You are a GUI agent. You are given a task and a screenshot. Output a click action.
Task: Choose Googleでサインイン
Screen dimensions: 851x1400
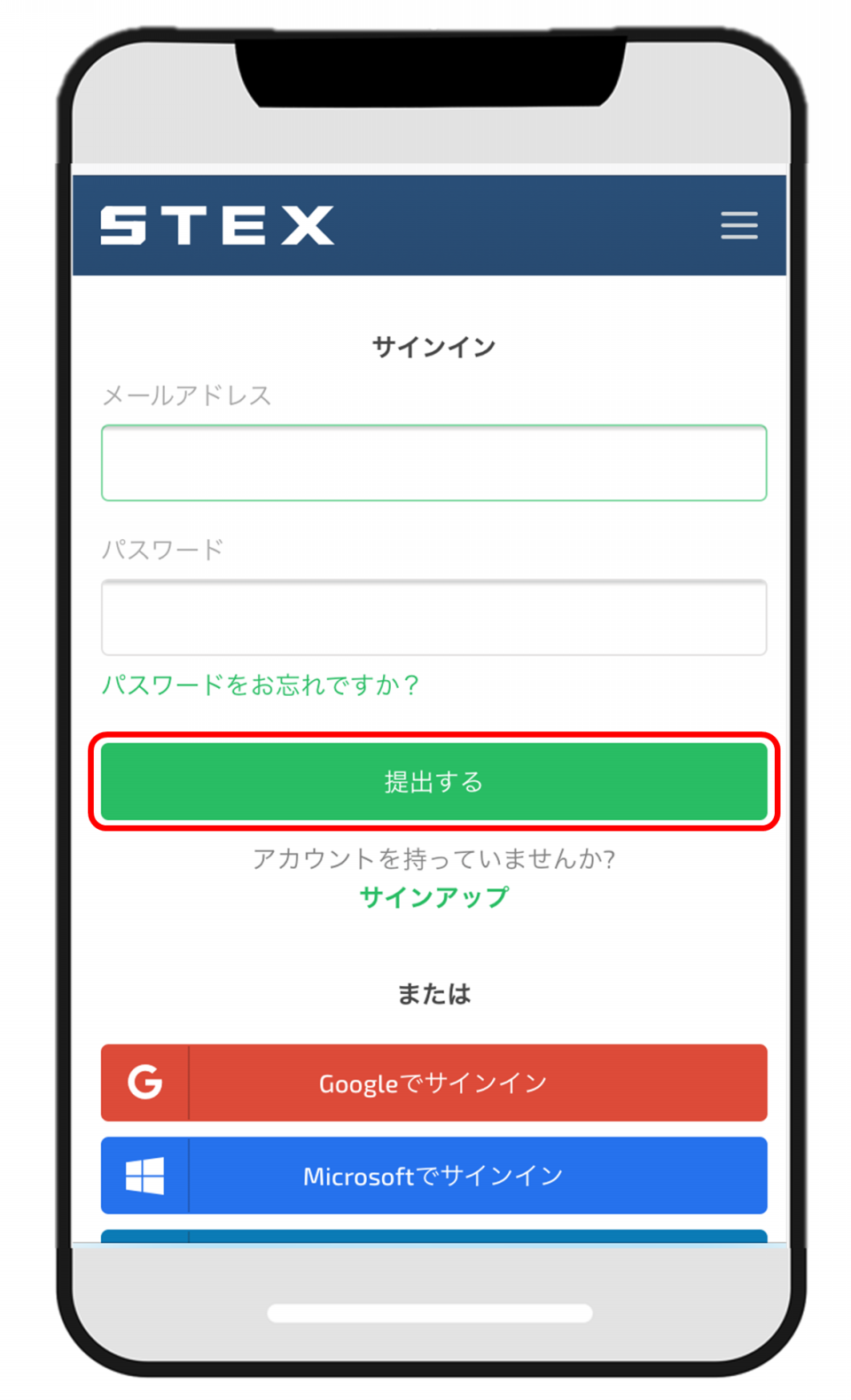coord(433,1083)
